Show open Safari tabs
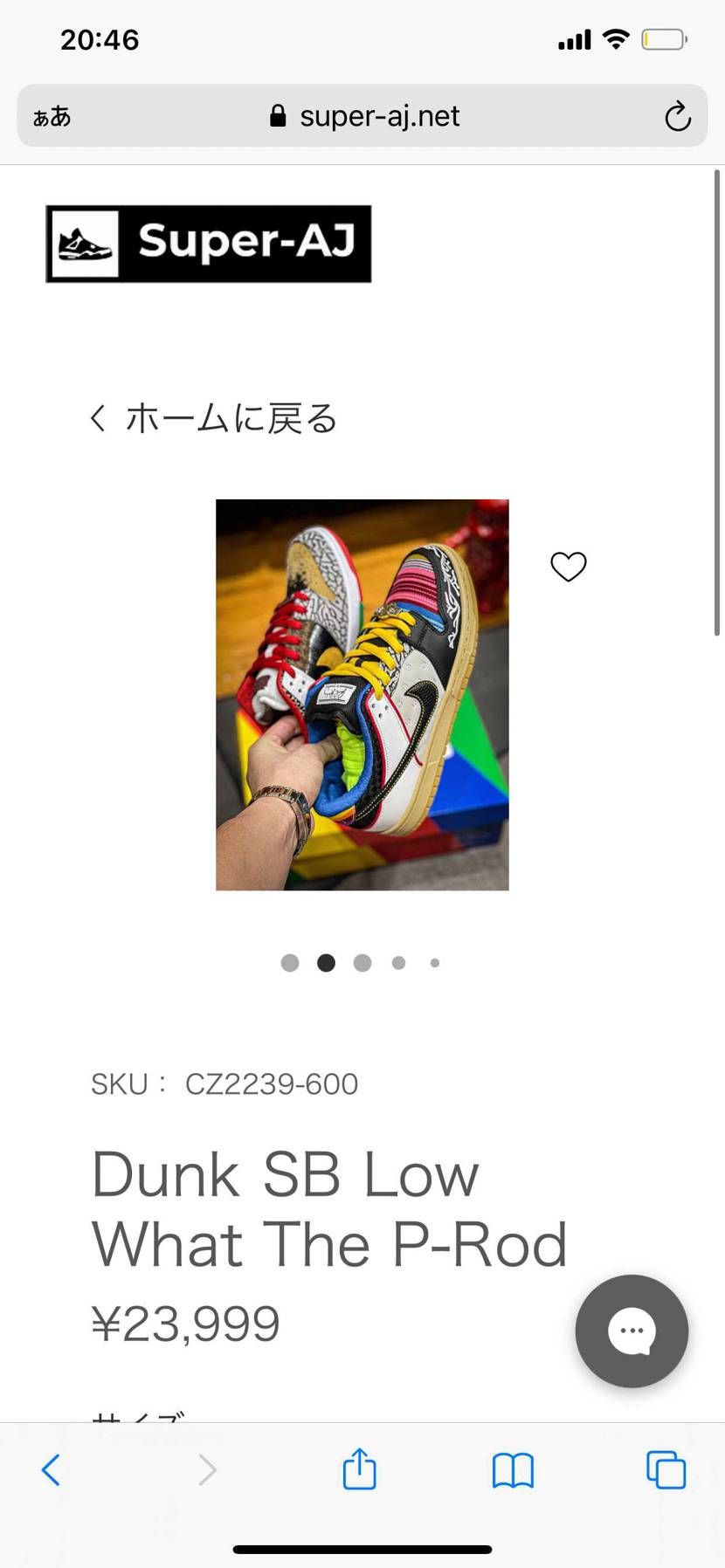725x1568 pixels. tap(666, 1469)
